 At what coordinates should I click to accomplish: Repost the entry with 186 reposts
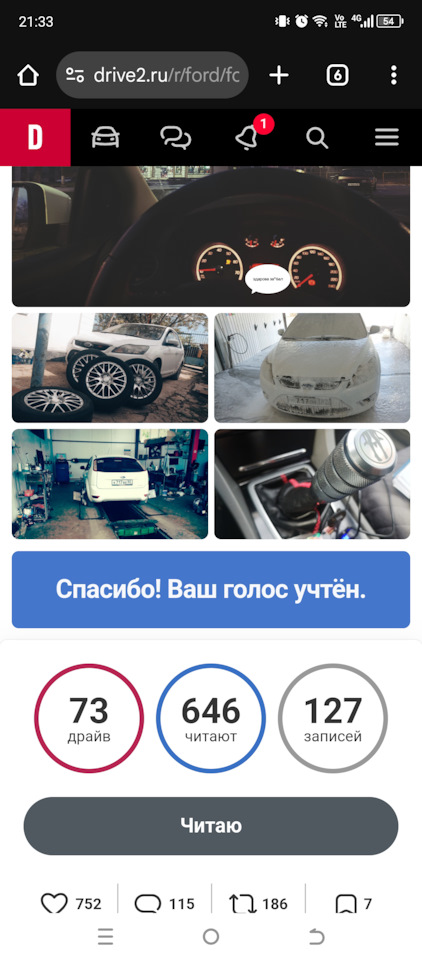tap(258, 904)
